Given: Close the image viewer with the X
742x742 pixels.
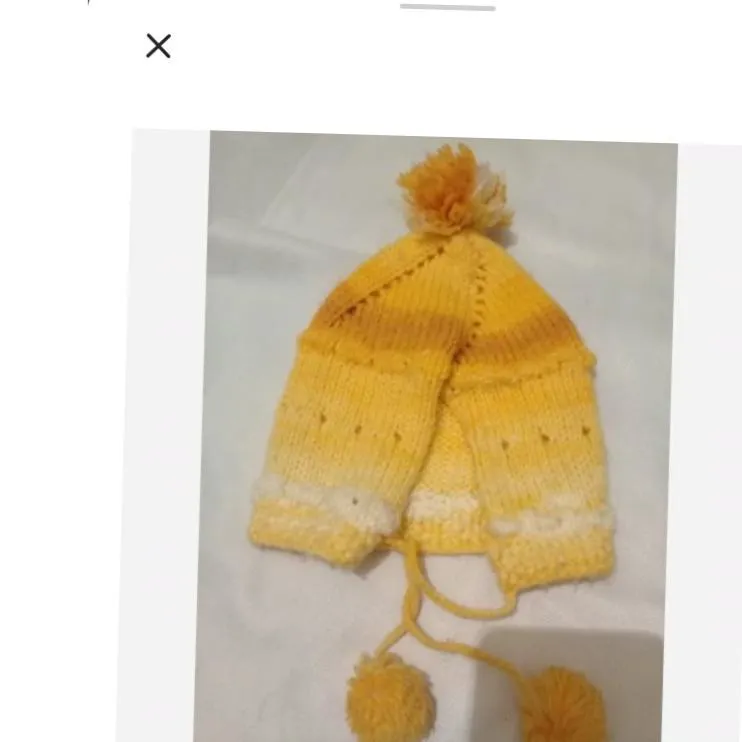Looking at the screenshot, I should coord(158,46).
